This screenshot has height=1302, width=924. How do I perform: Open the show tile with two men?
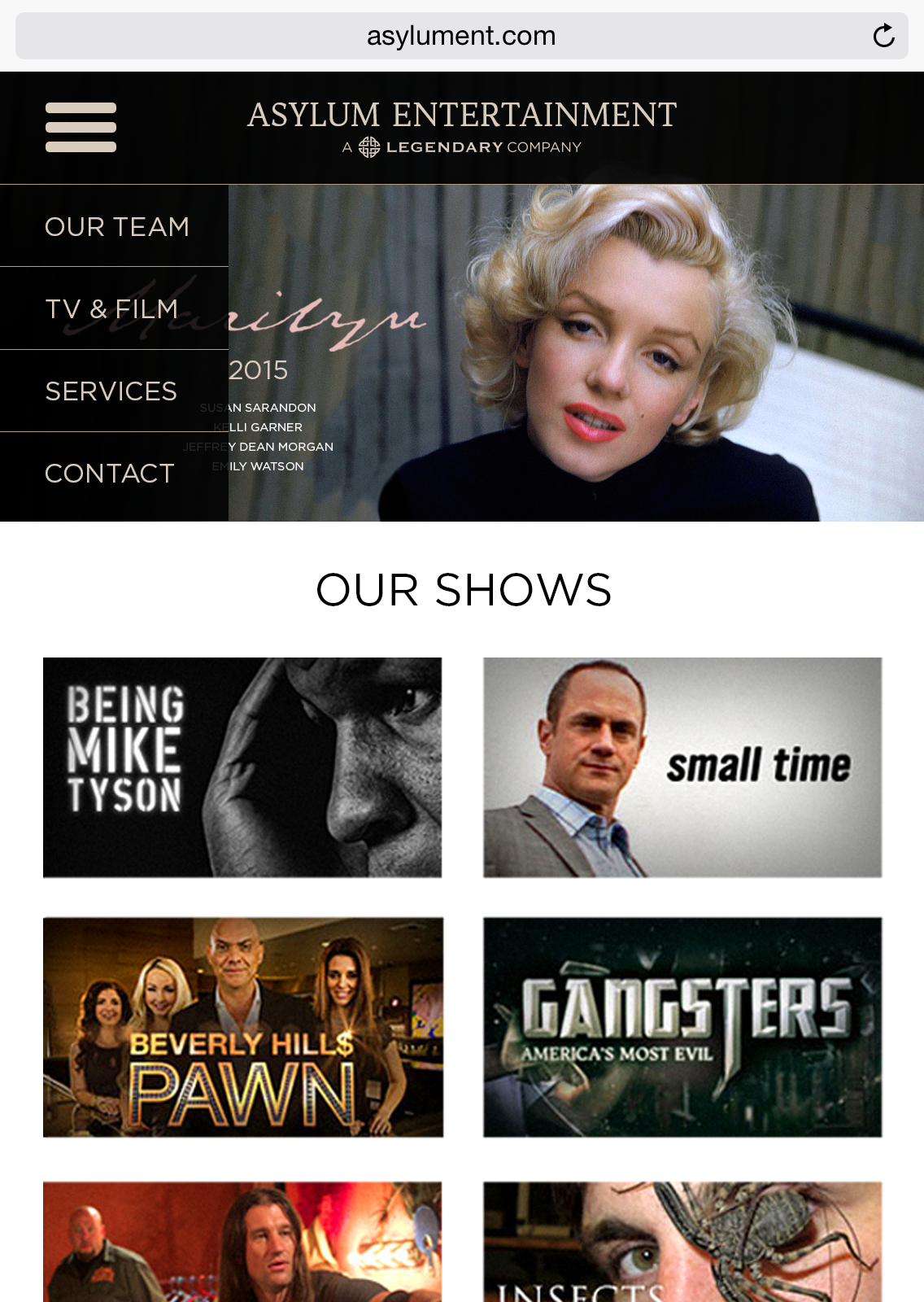tap(242, 1243)
